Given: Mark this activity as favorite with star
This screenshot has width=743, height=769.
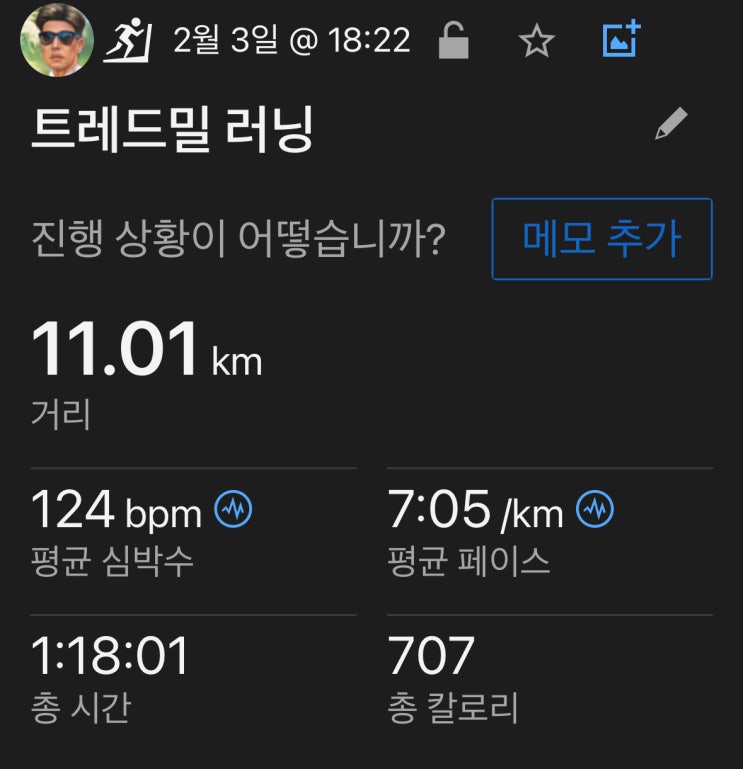Looking at the screenshot, I should [537, 41].
